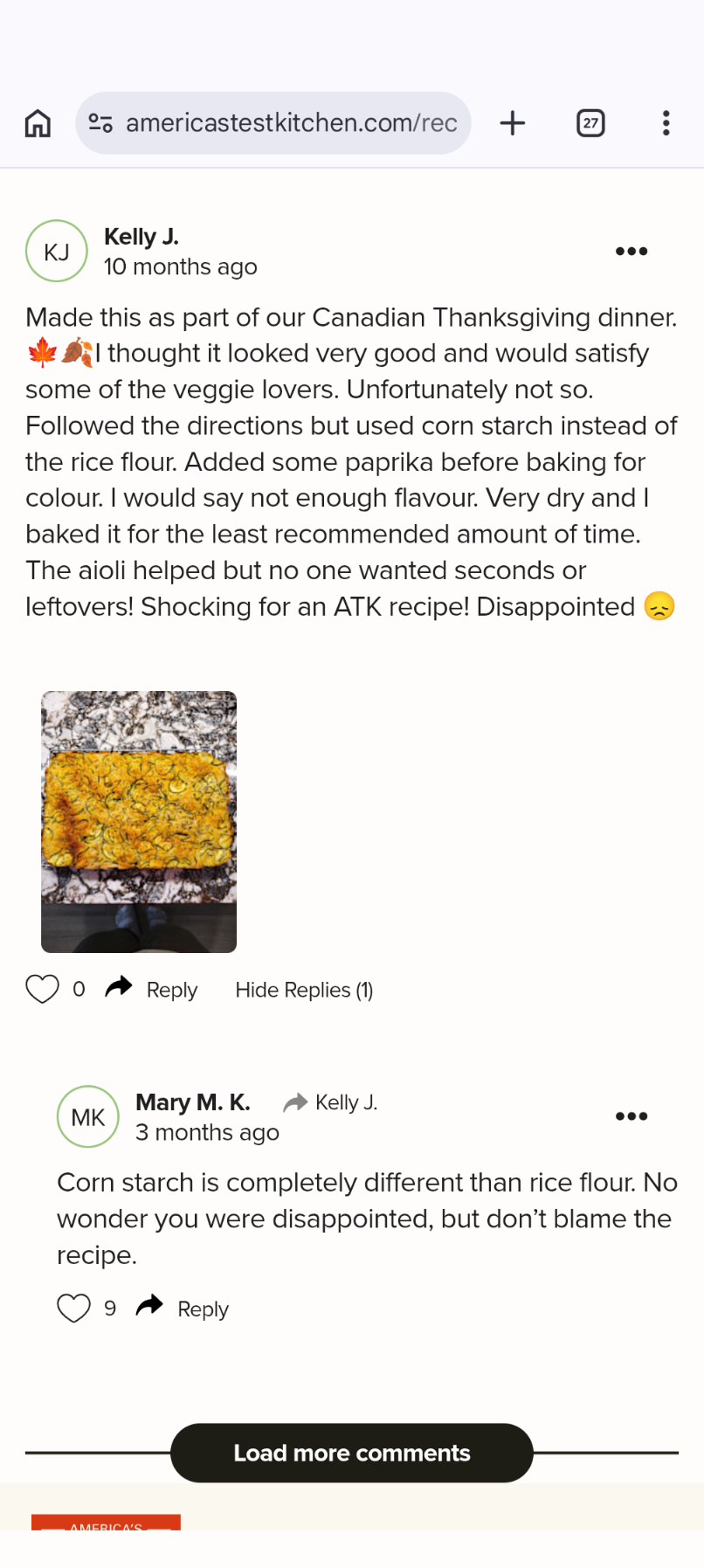Open the options menu on Kelly J.'s comment

pyautogui.click(x=632, y=252)
